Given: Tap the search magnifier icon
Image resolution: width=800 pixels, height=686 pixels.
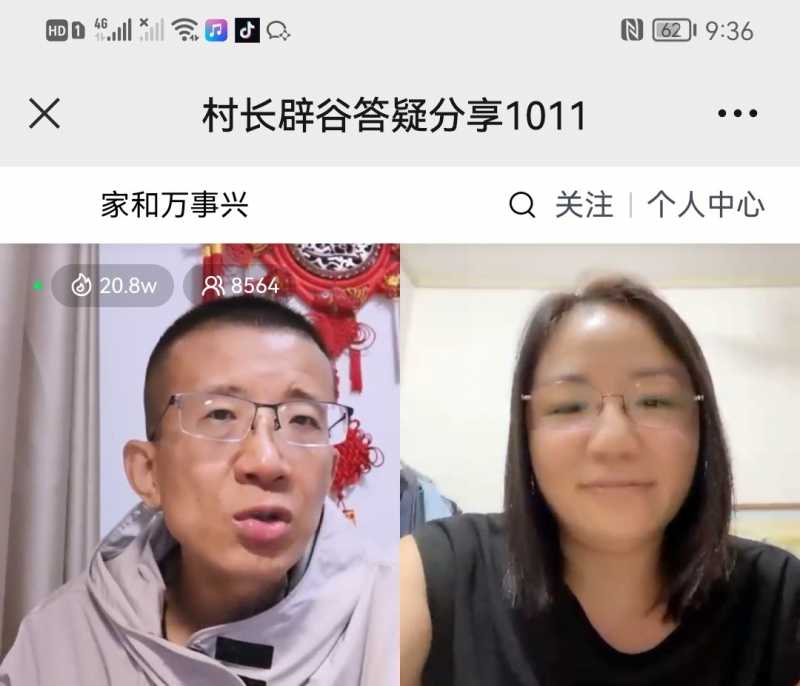Looking at the screenshot, I should 522,206.
